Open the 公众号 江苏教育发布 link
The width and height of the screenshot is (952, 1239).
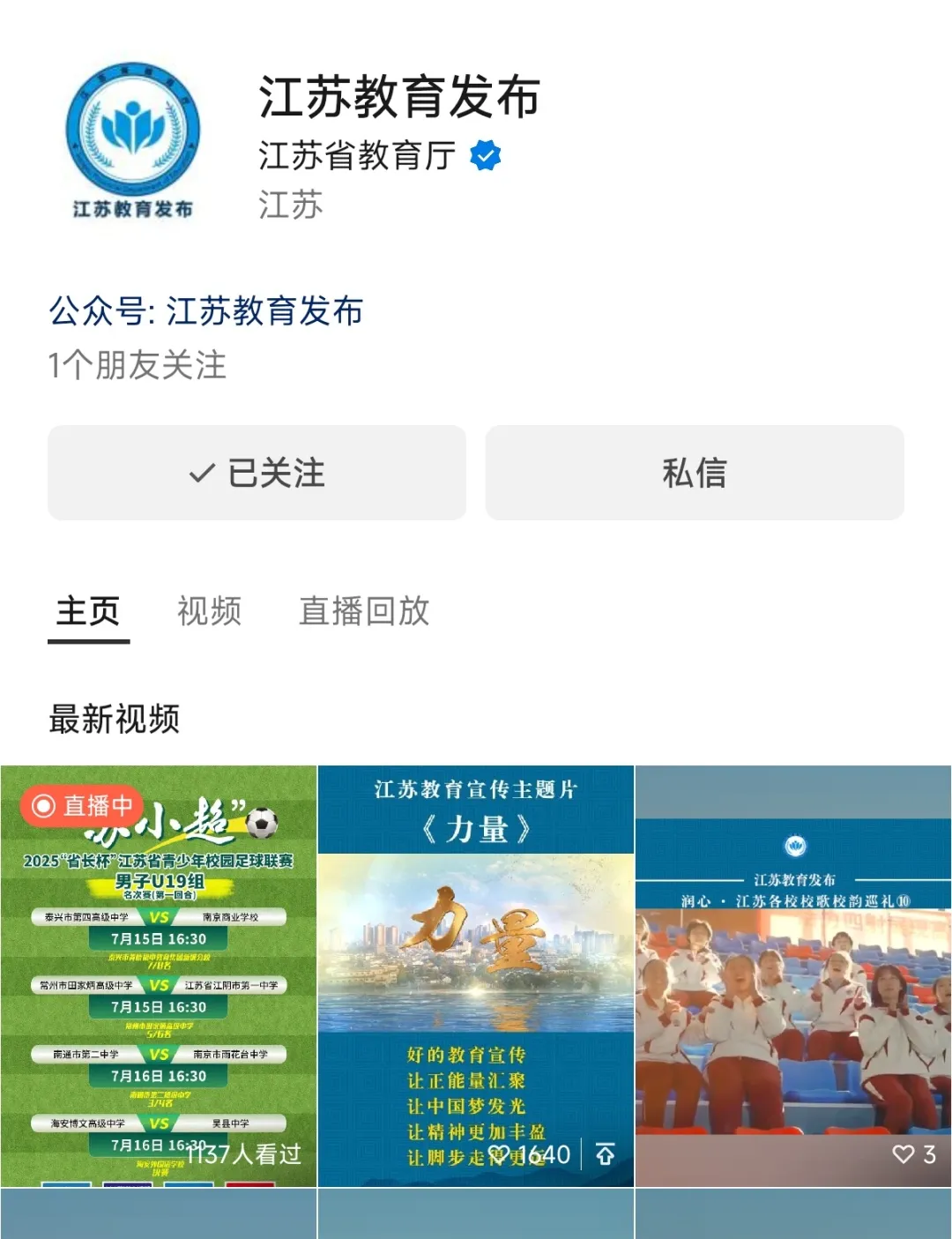click(x=206, y=311)
